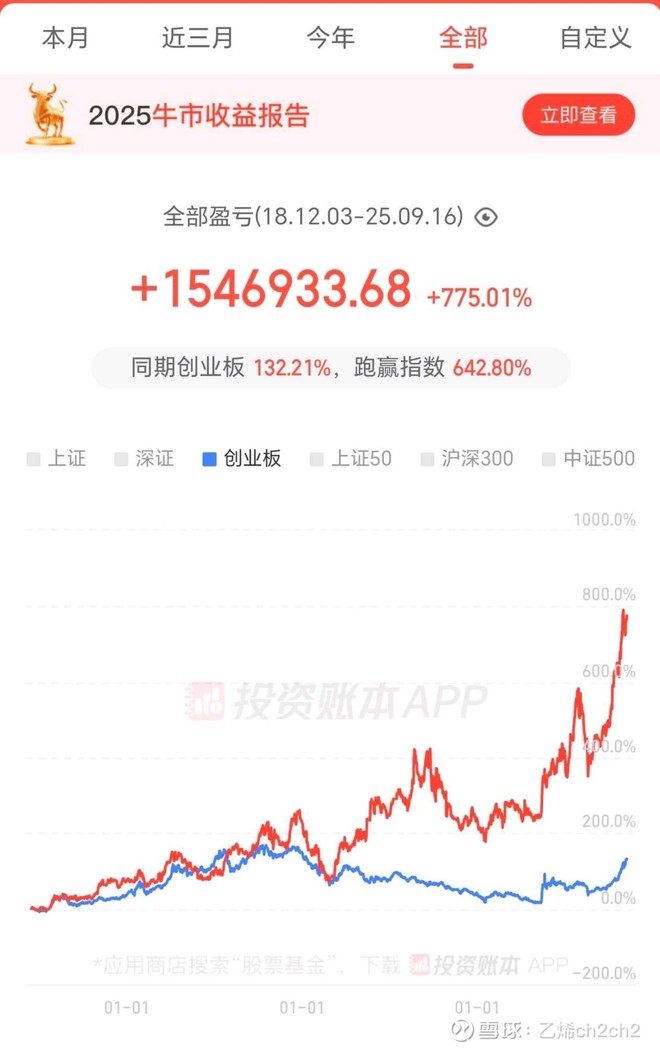Open the 自定义 date range tab
This screenshot has width=660, height=1051.
596,38
